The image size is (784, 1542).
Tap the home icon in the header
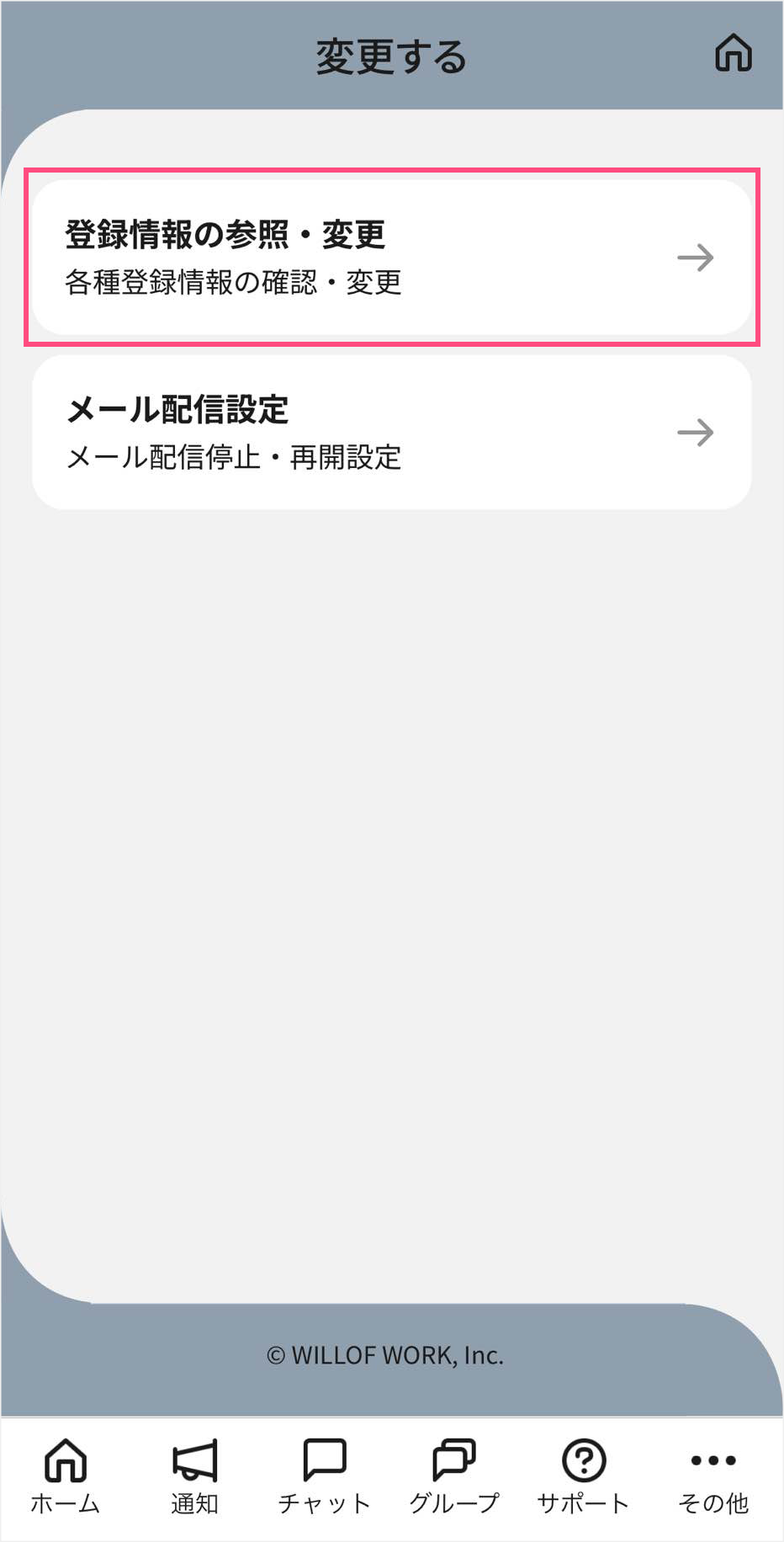click(x=733, y=54)
